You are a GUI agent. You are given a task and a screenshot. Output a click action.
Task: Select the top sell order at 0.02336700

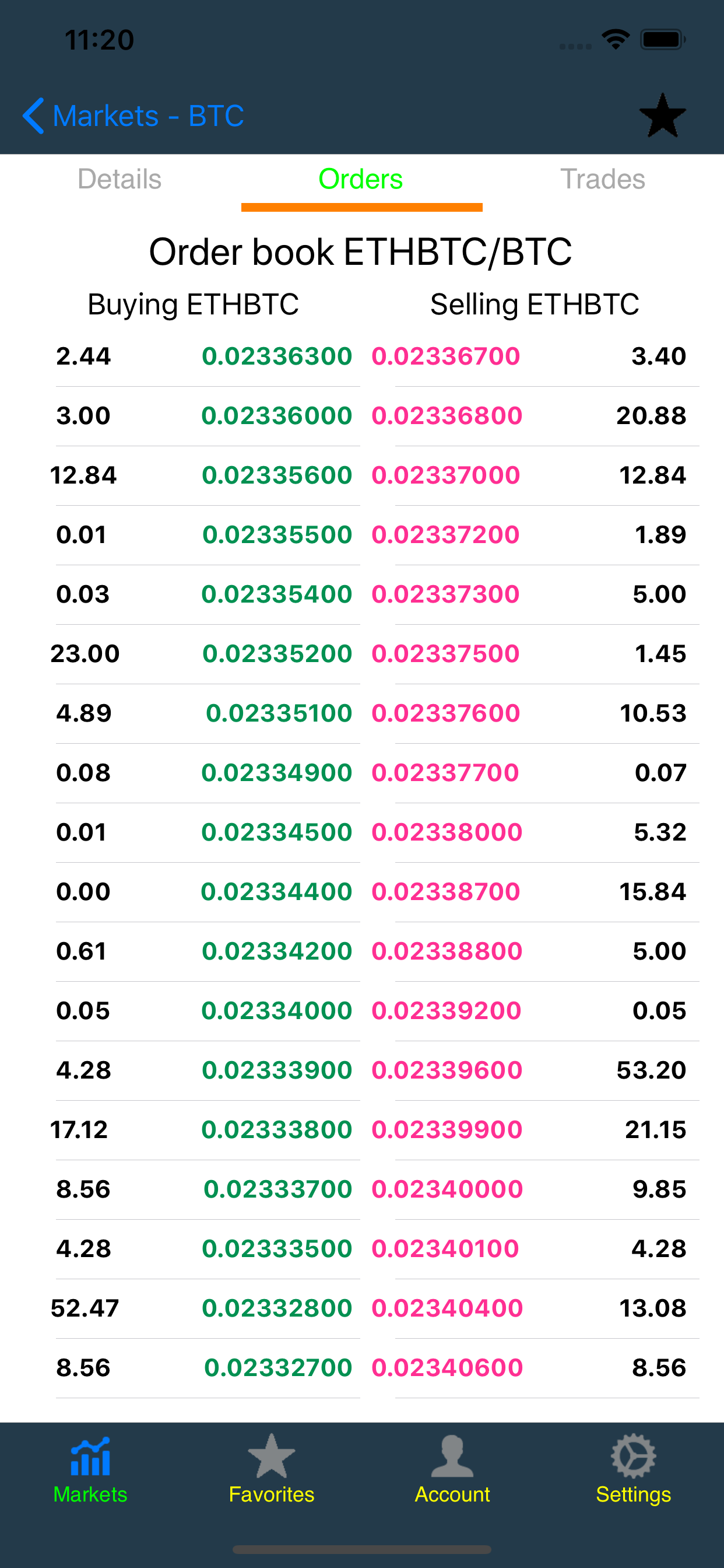pos(445,356)
